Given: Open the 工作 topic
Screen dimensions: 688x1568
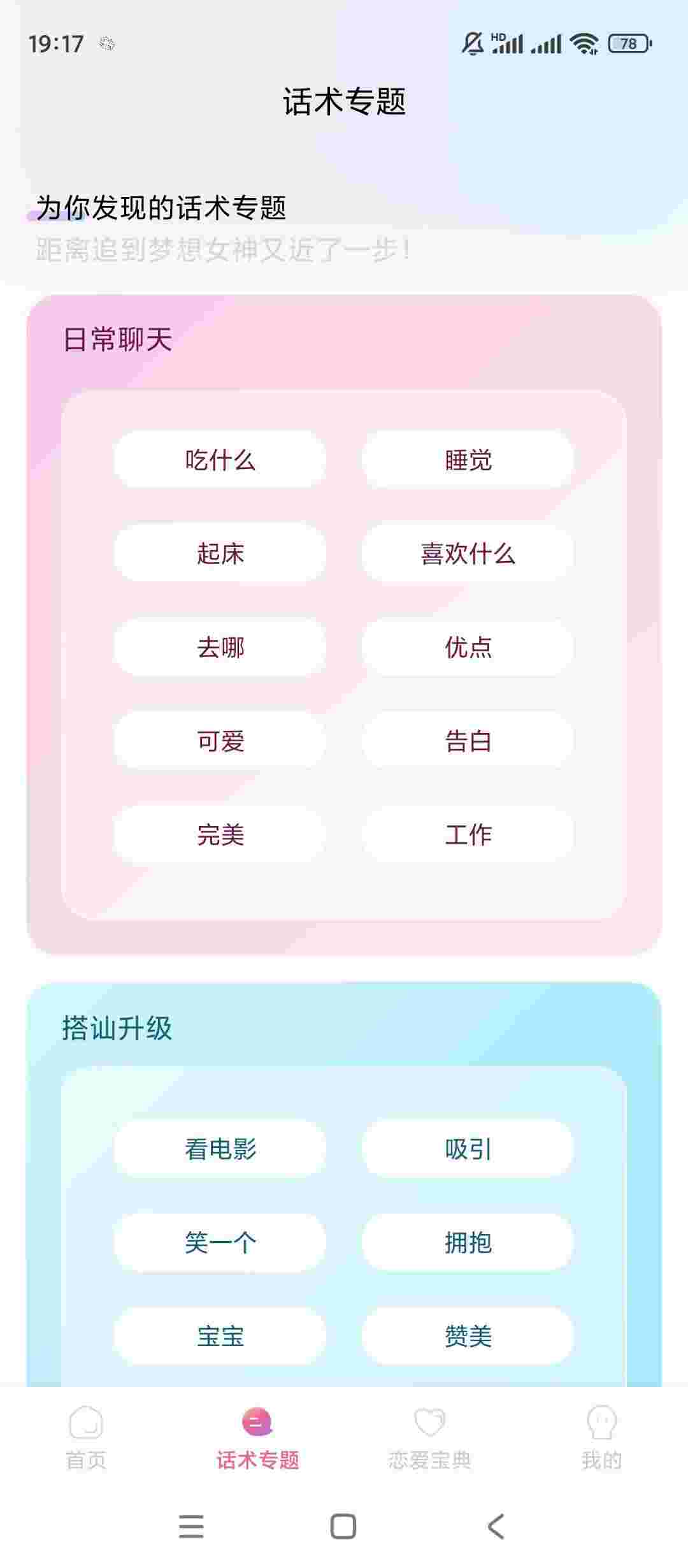Looking at the screenshot, I should coord(468,834).
